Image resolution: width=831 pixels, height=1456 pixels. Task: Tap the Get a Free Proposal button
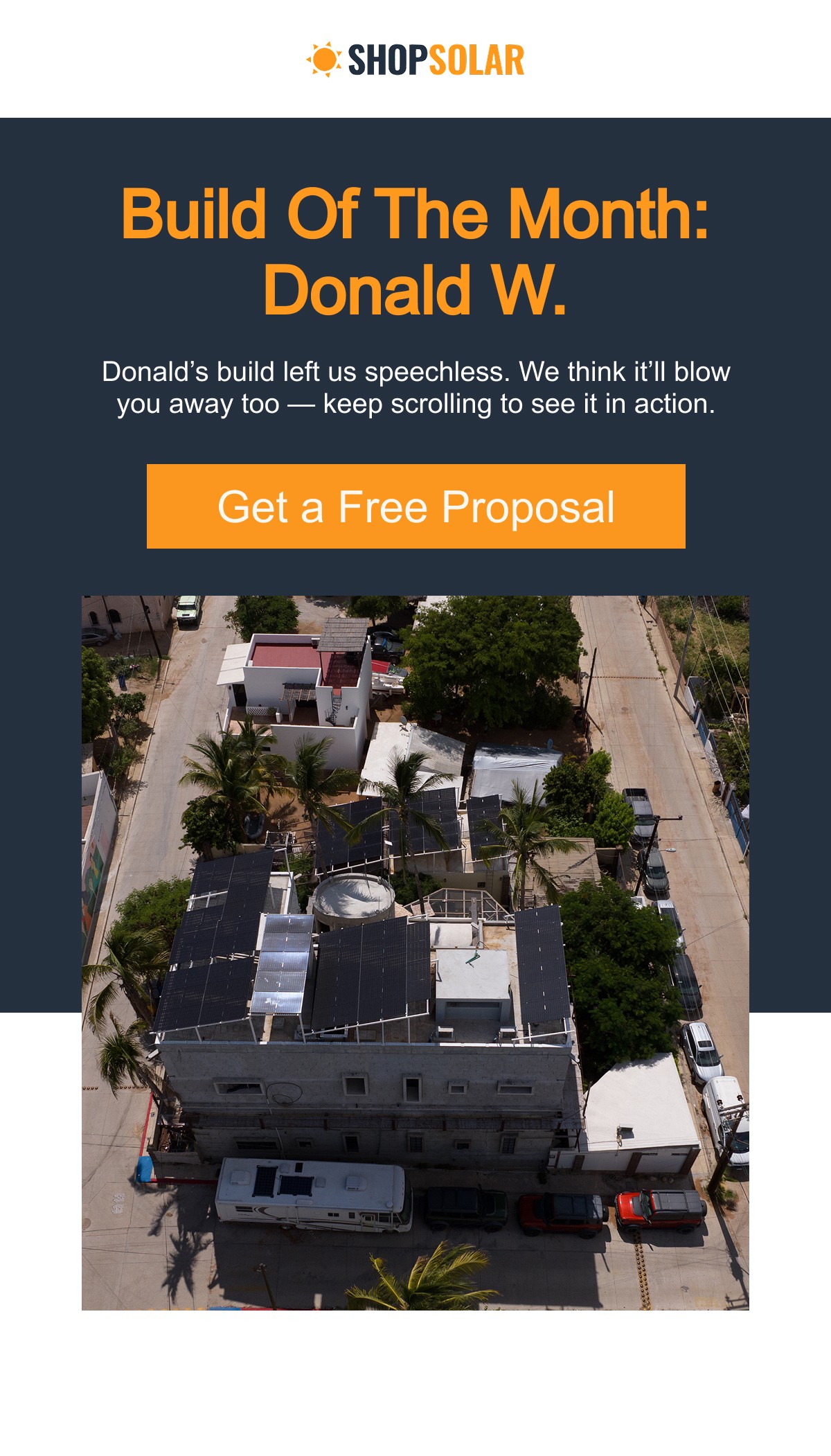click(415, 506)
